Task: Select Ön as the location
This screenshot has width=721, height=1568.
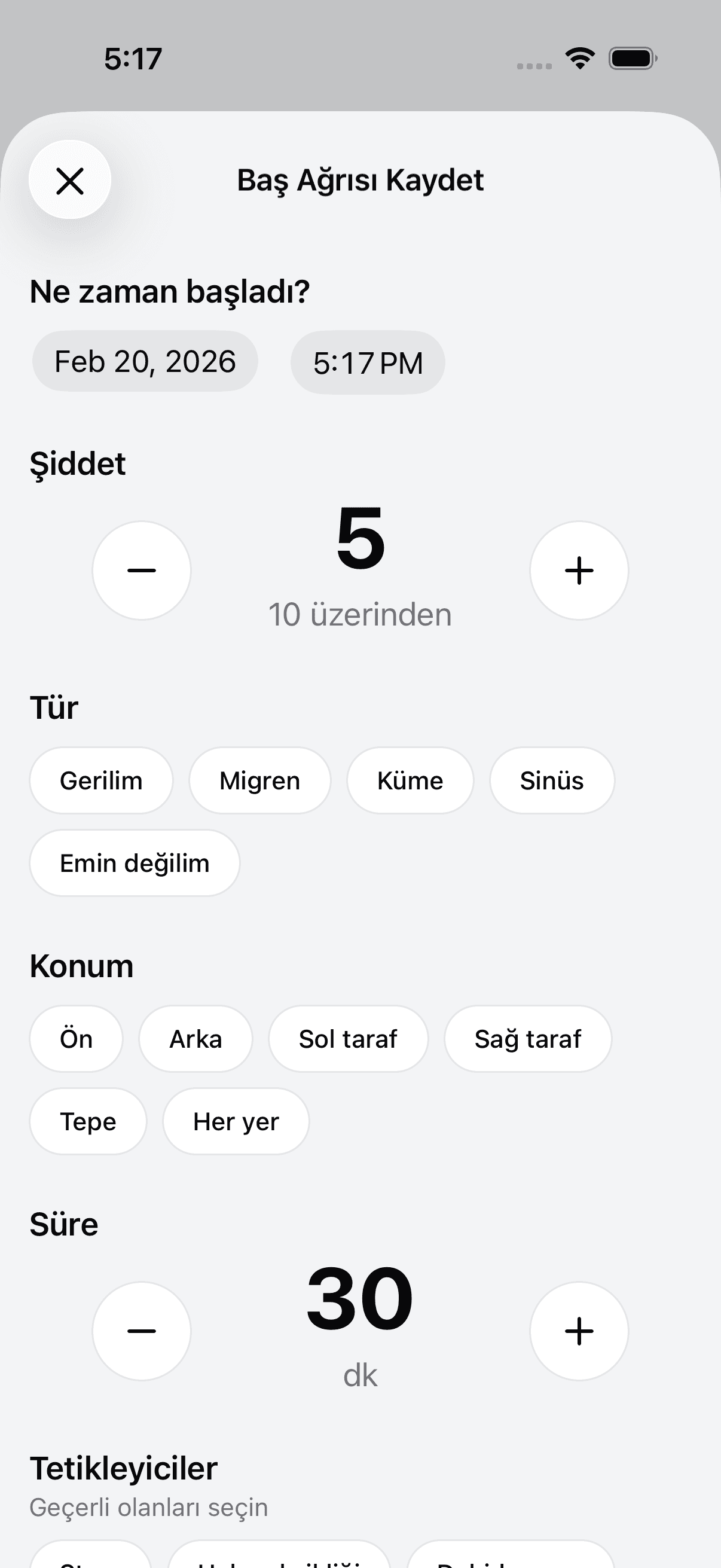Action: [76, 1039]
